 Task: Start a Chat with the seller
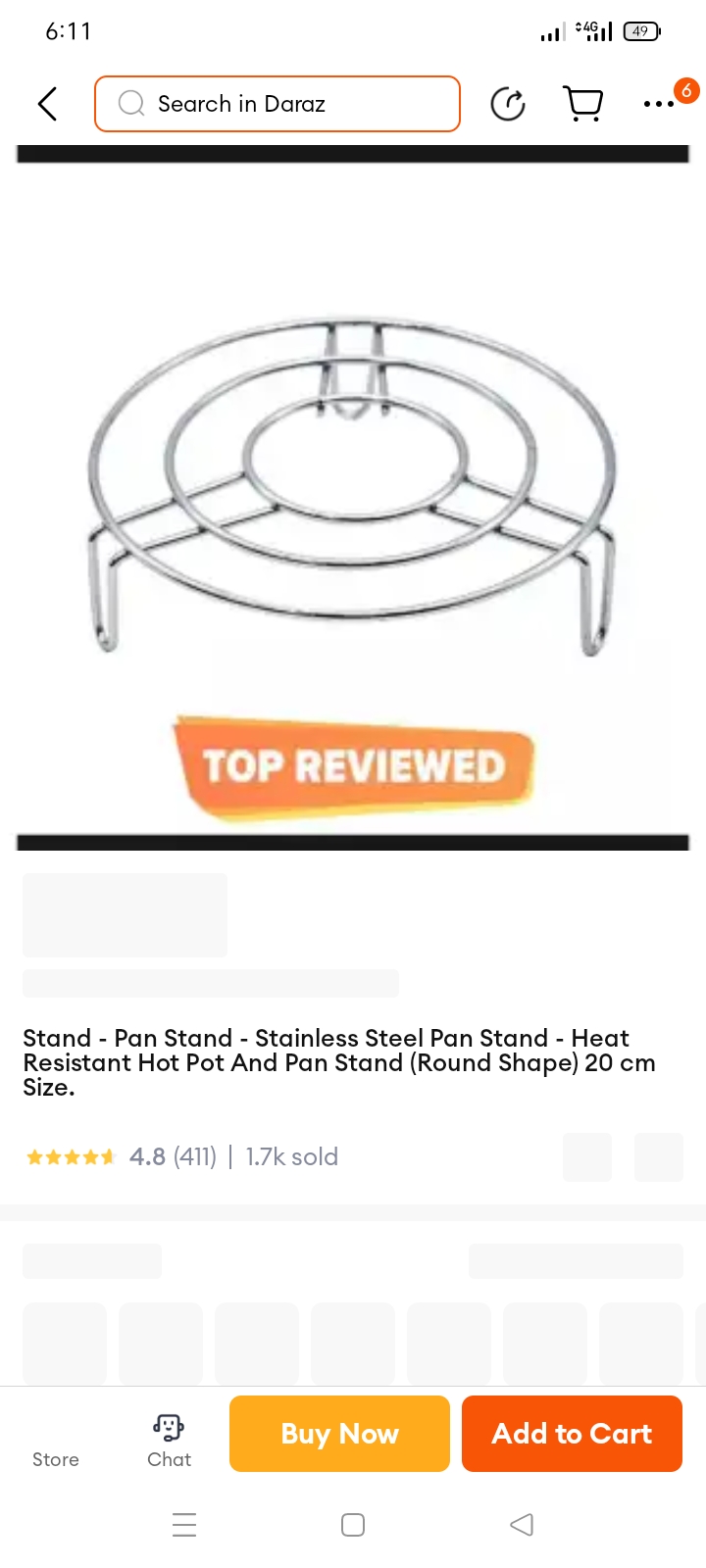[169, 1441]
